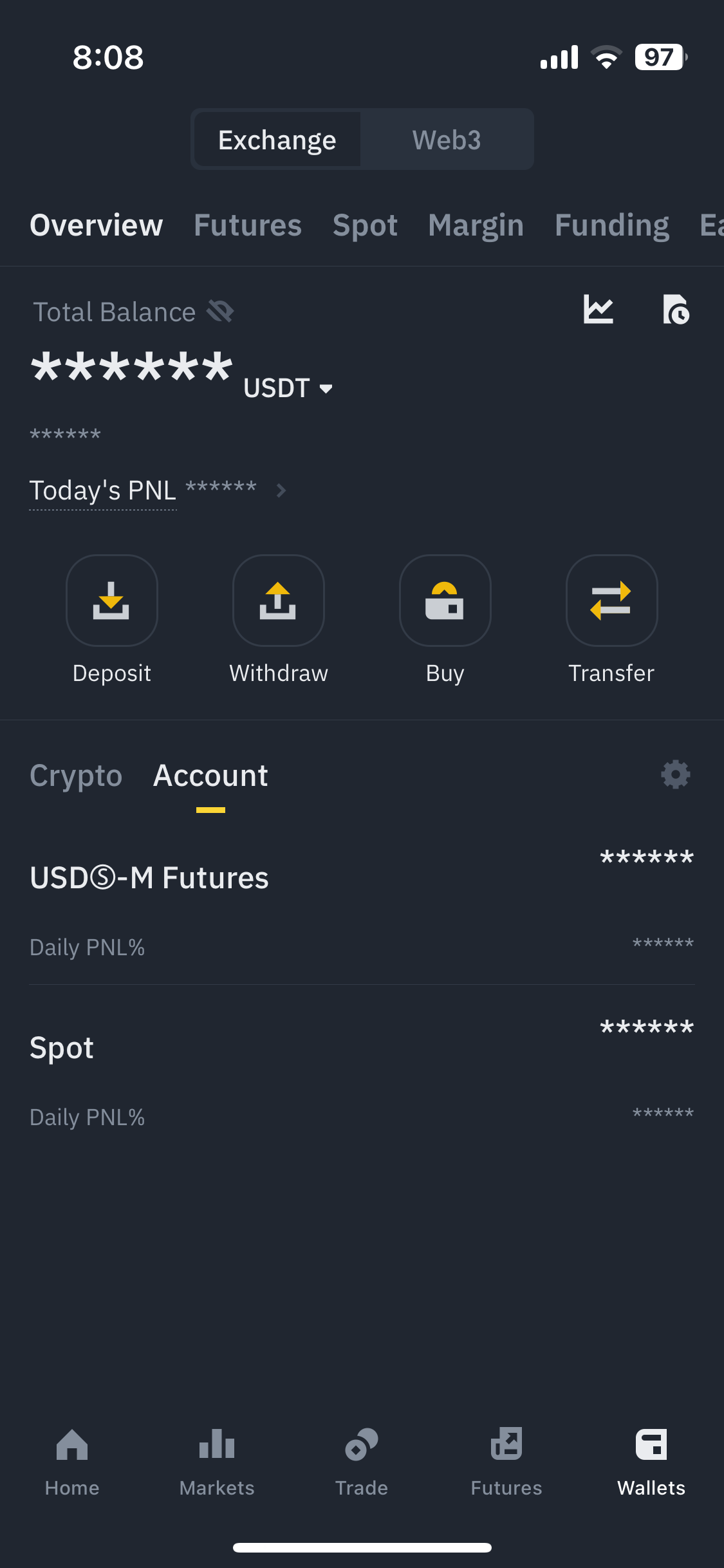This screenshot has width=724, height=1568.
Task: View Today's PNL details
Action: (x=281, y=490)
